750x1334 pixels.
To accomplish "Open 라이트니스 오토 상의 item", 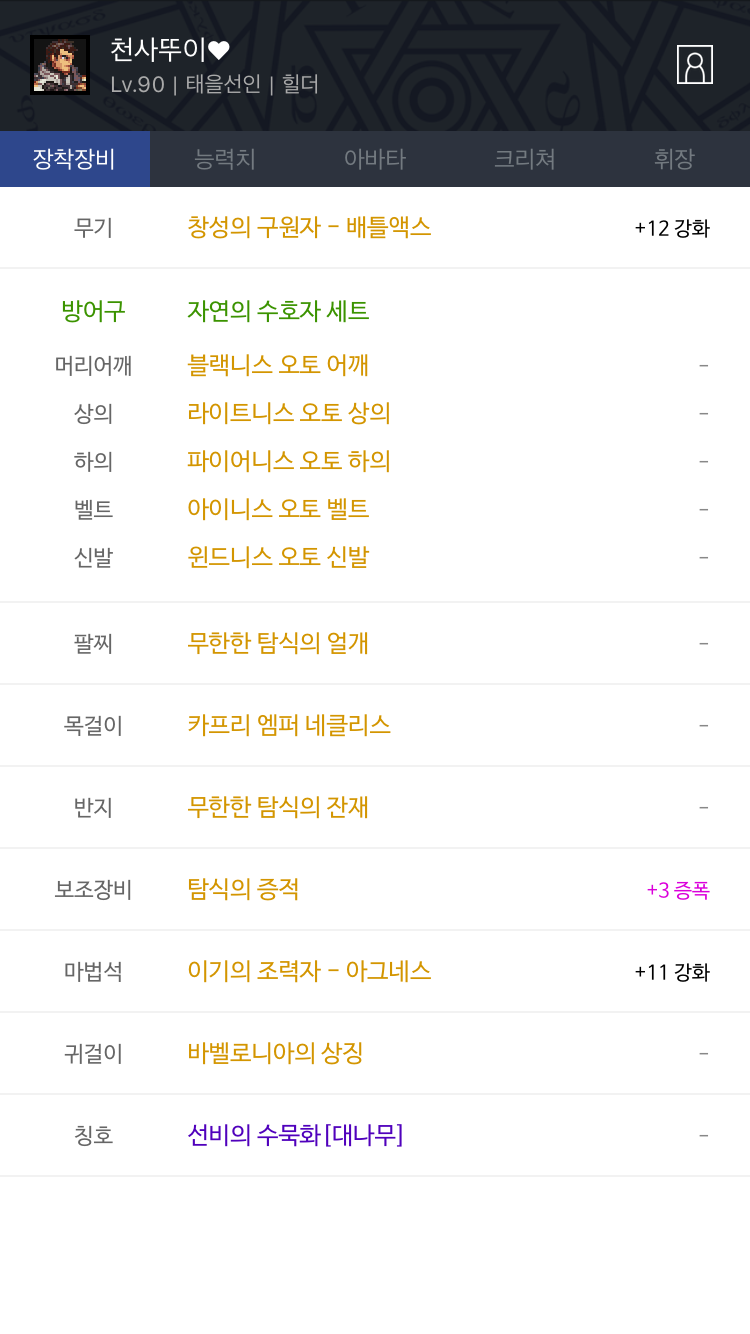I will pos(289,413).
